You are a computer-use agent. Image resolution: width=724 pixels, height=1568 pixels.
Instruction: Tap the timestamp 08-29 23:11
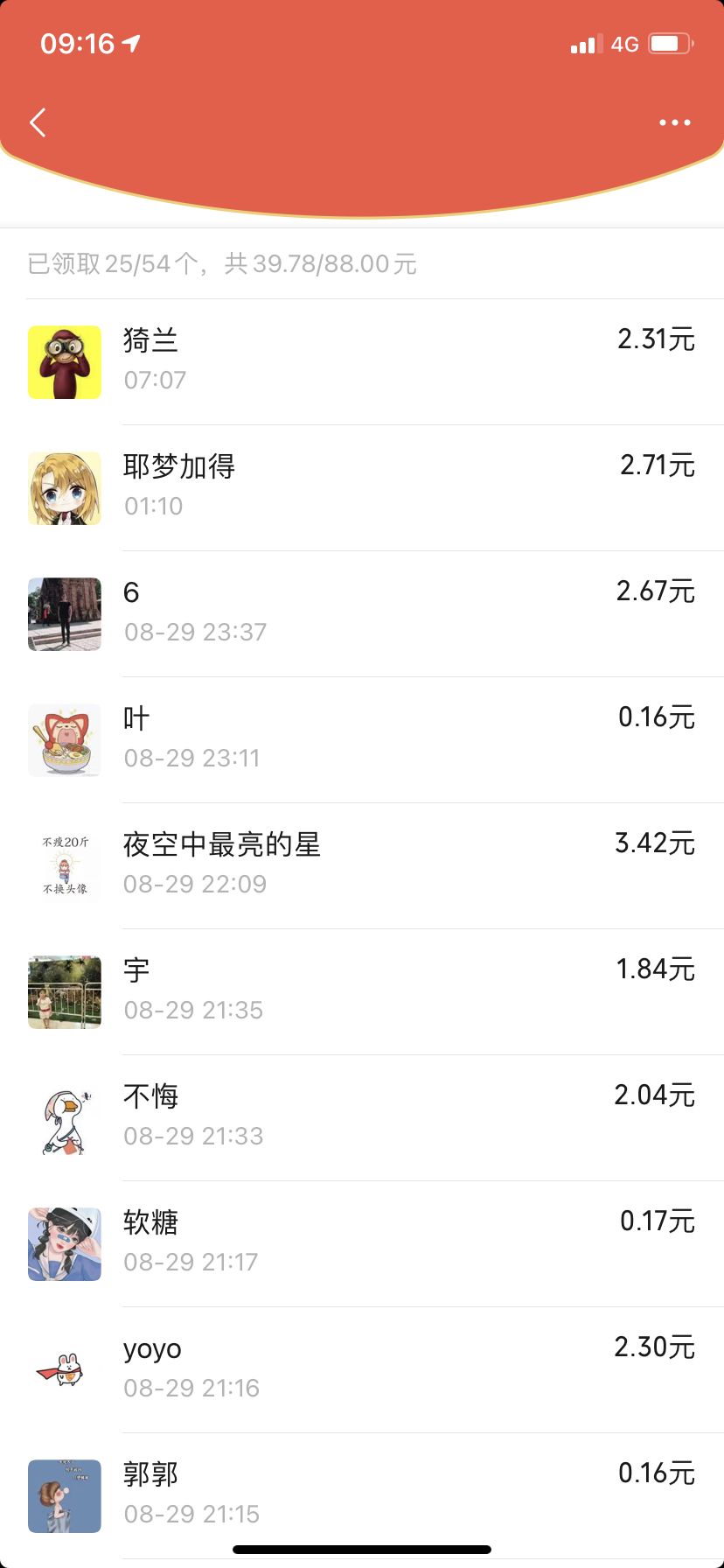(x=192, y=758)
